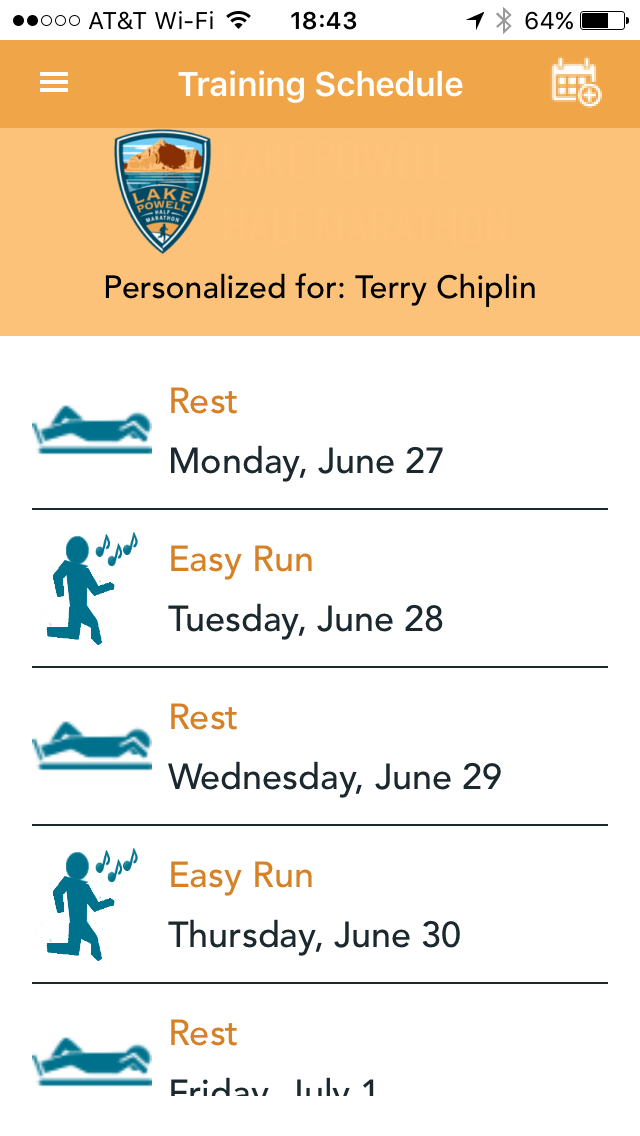Open Easy Run on Tuesday, June 28
640x1136 pixels.
[x=320, y=589]
